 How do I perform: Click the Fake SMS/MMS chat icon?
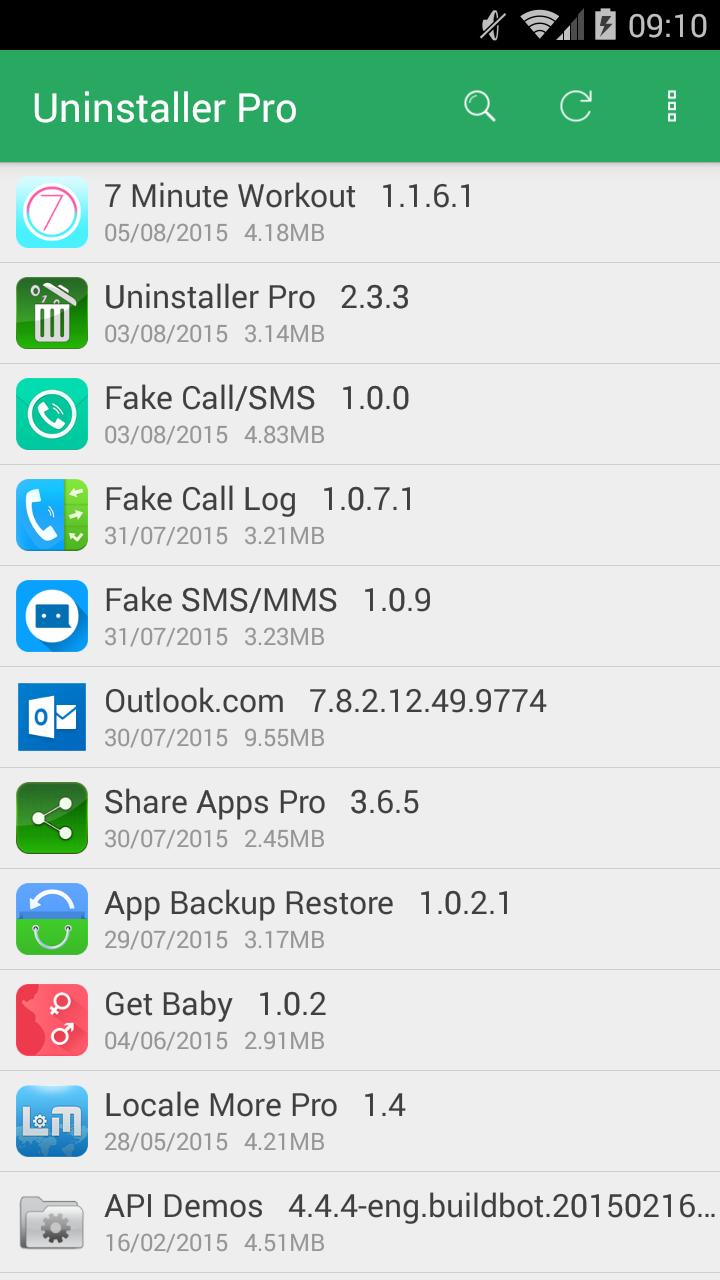click(x=51, y=616)
